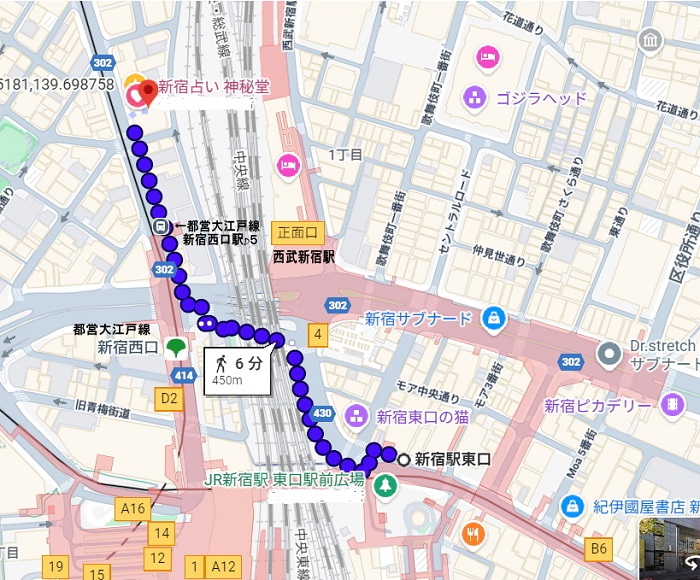Viewport: 700px width, 580px height.
Task: Open the 紀伊國屋書店 shop marker
Action: click(572, 506)
